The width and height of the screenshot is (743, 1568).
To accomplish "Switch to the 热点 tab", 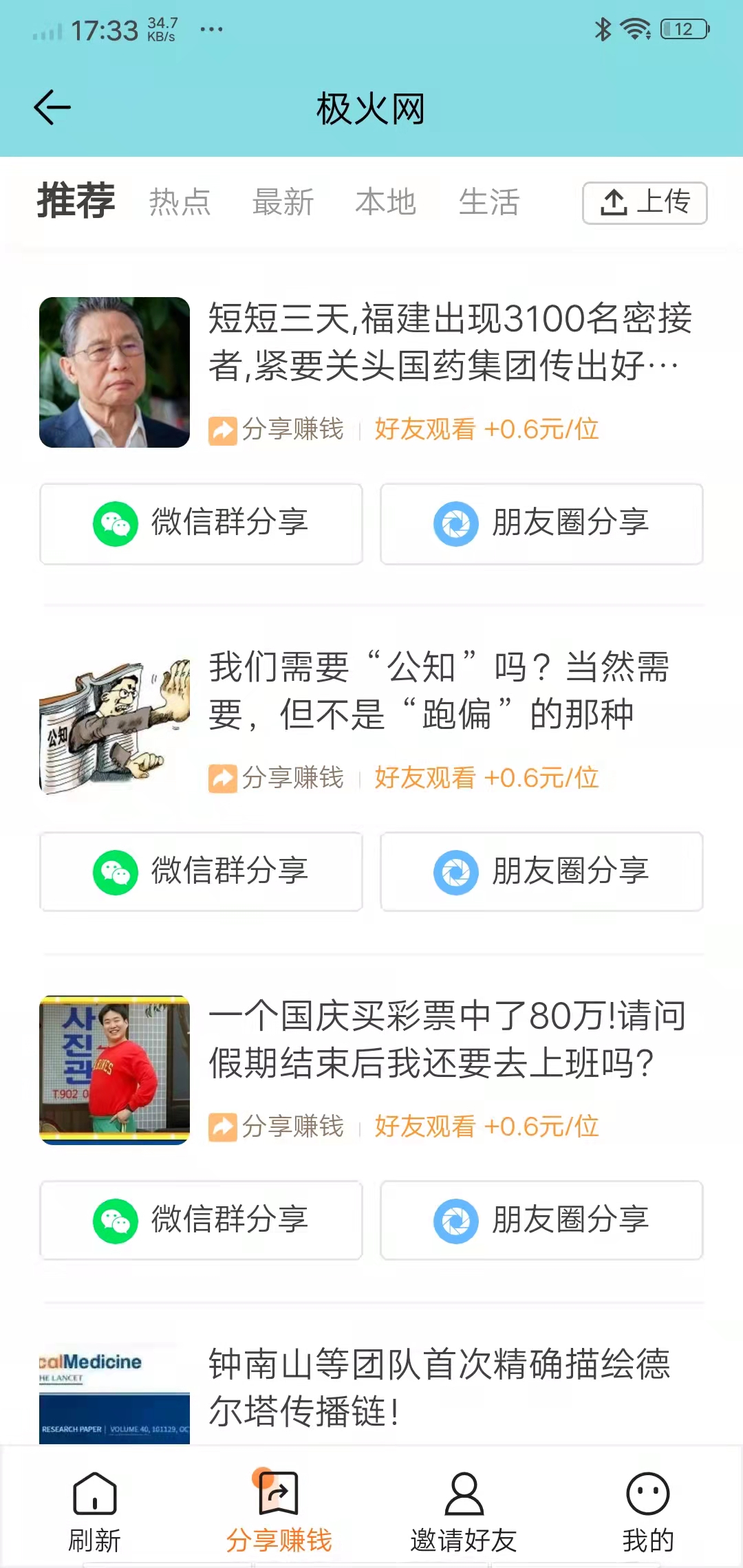I will 179,202.
